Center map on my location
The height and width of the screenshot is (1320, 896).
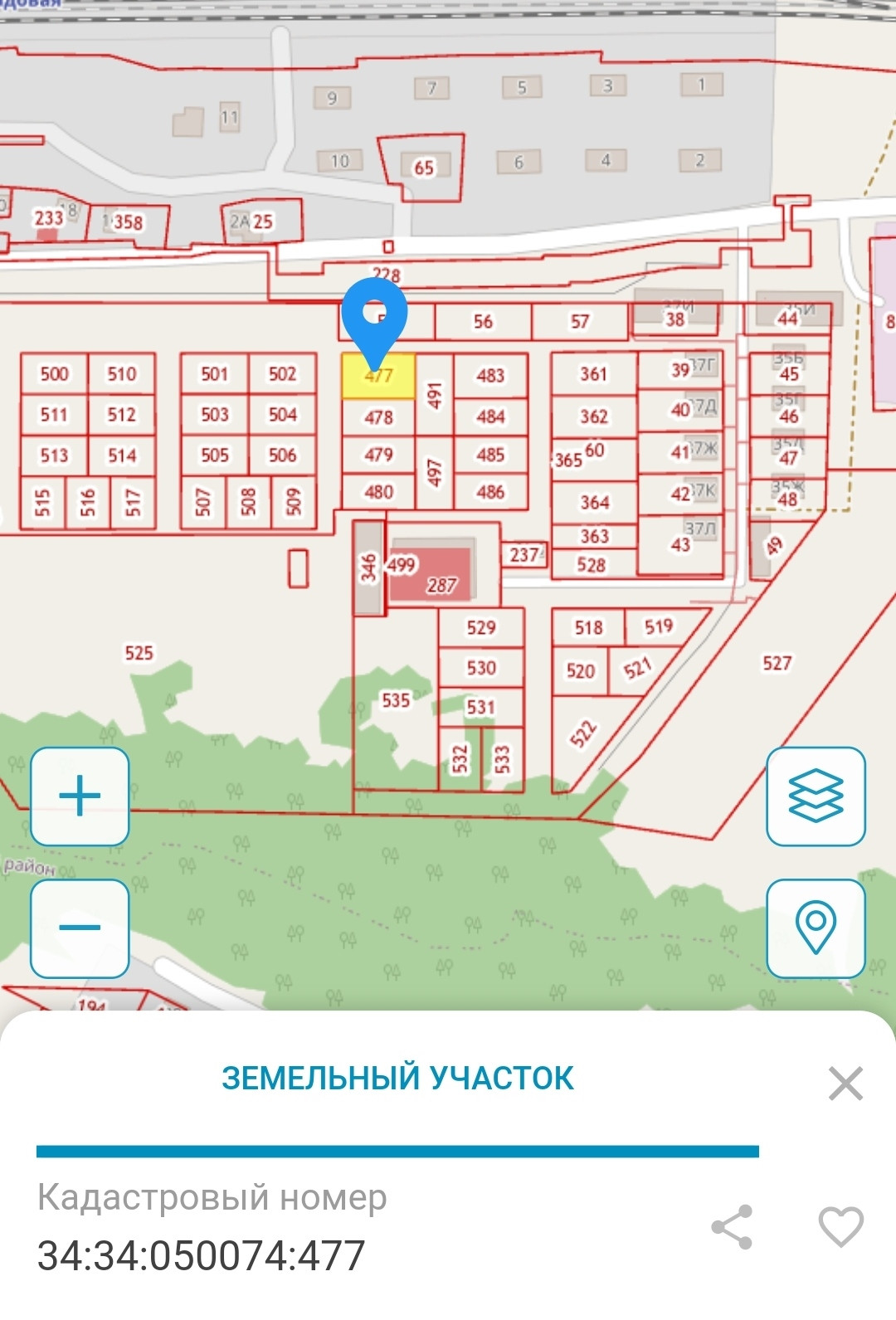coord(816,928)
